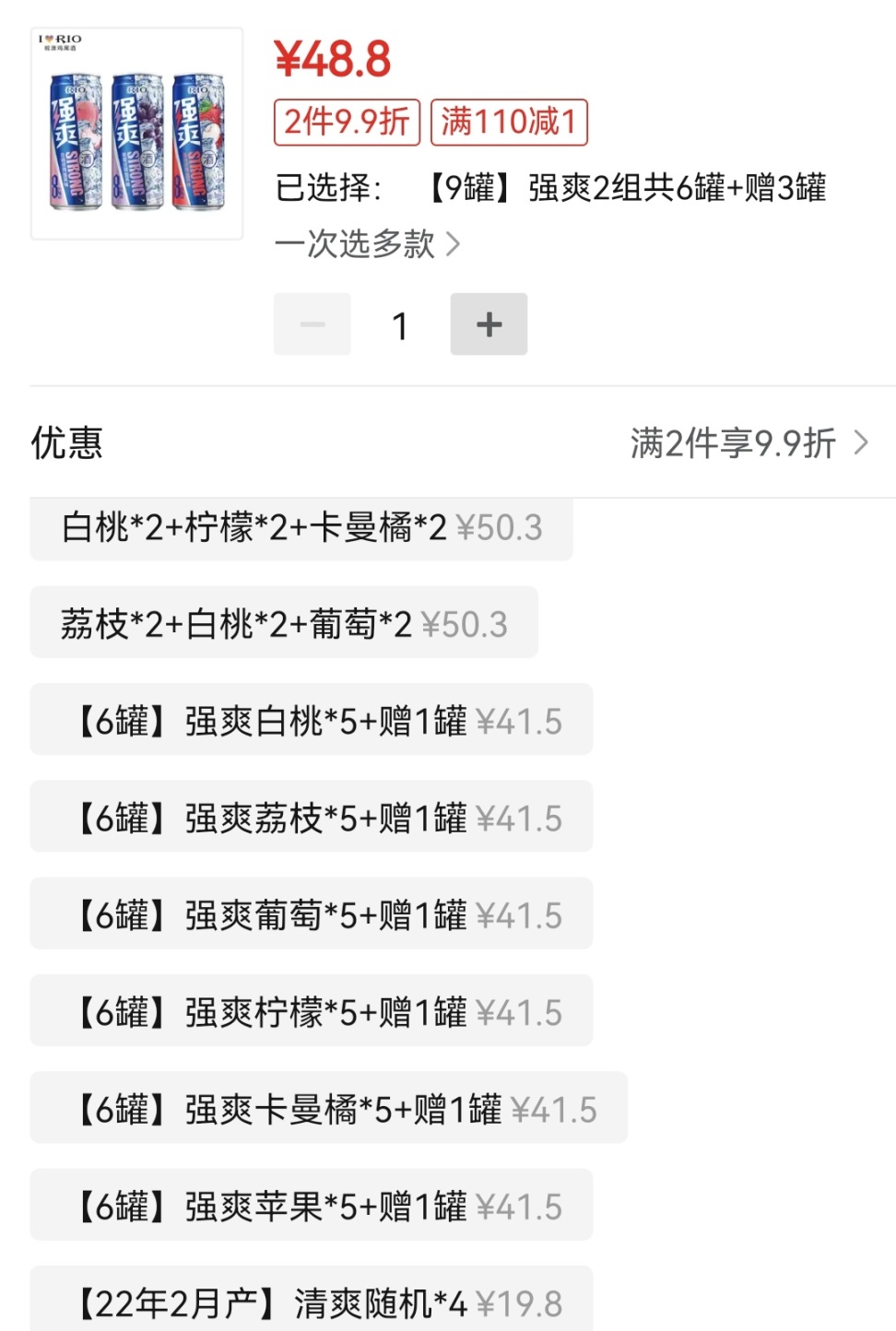This screenshot has width=896, height=1331.
Task: Select 【6罐】强爽柠檬*5+赠1罐
Action: coord(312,1011)
